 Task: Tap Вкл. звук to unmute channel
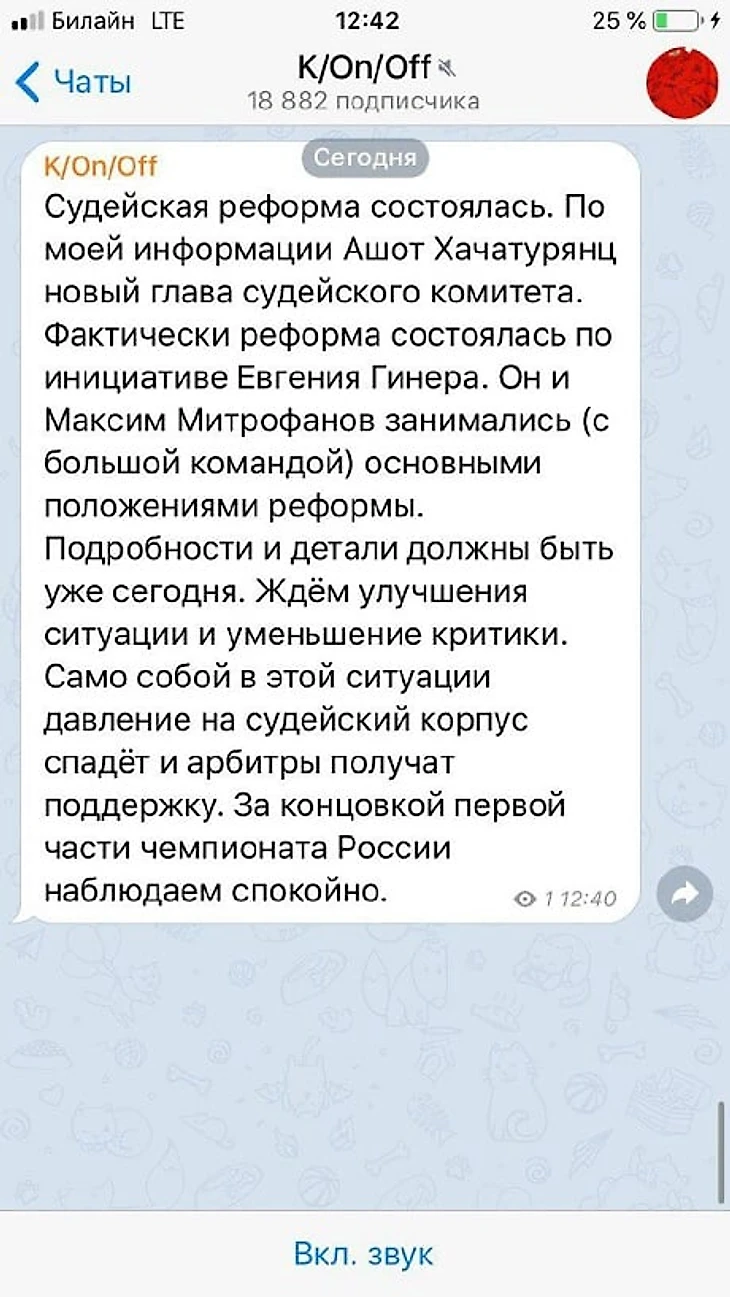click(364, 1254)
